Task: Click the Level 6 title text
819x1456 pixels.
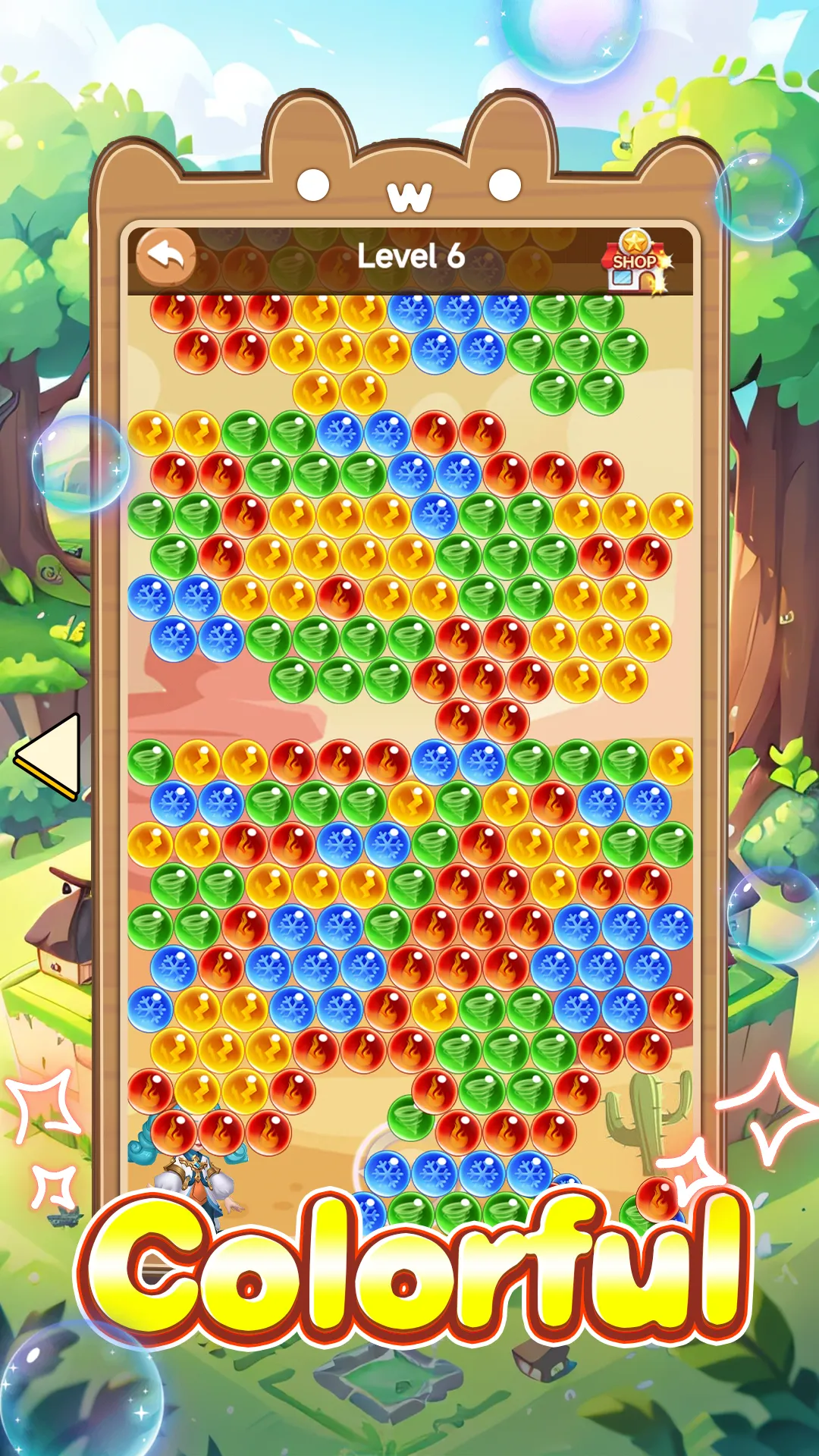Action: (x=413, y=257)
